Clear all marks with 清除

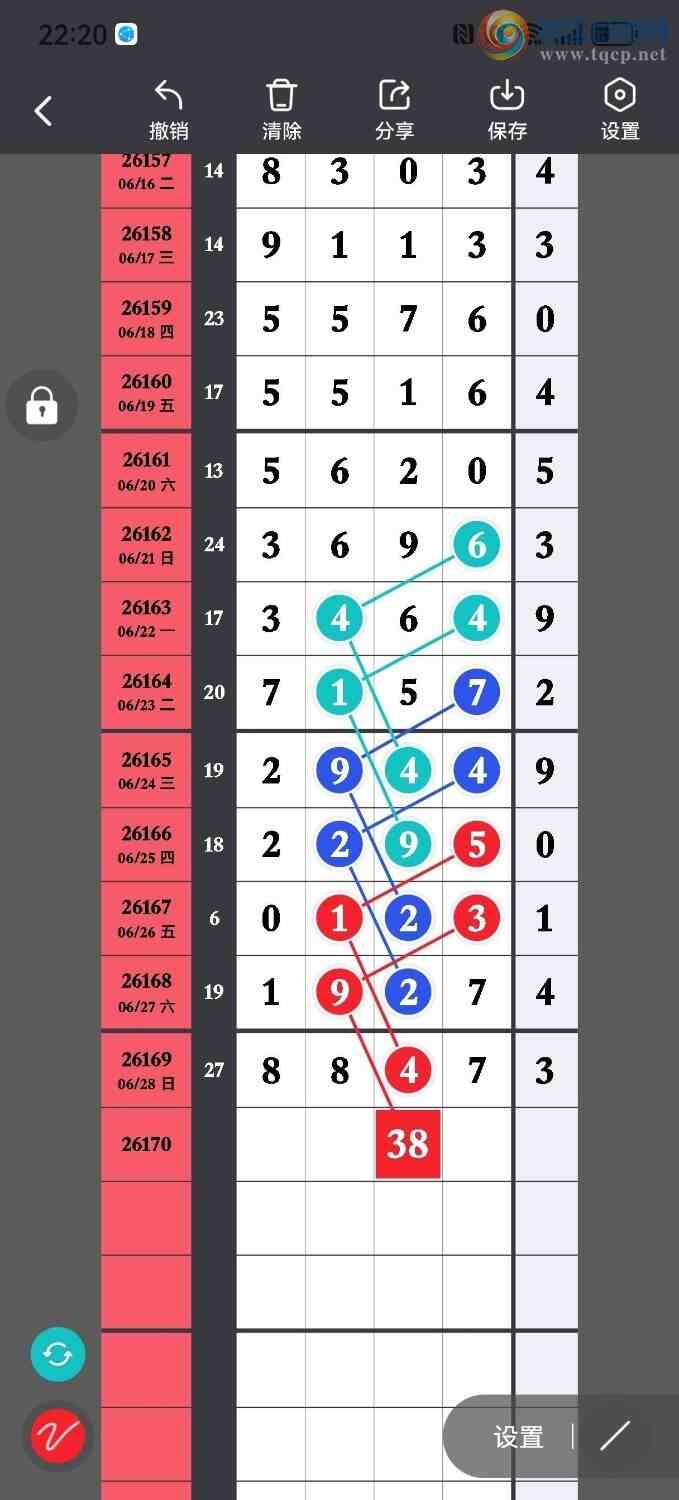point(282,110)
